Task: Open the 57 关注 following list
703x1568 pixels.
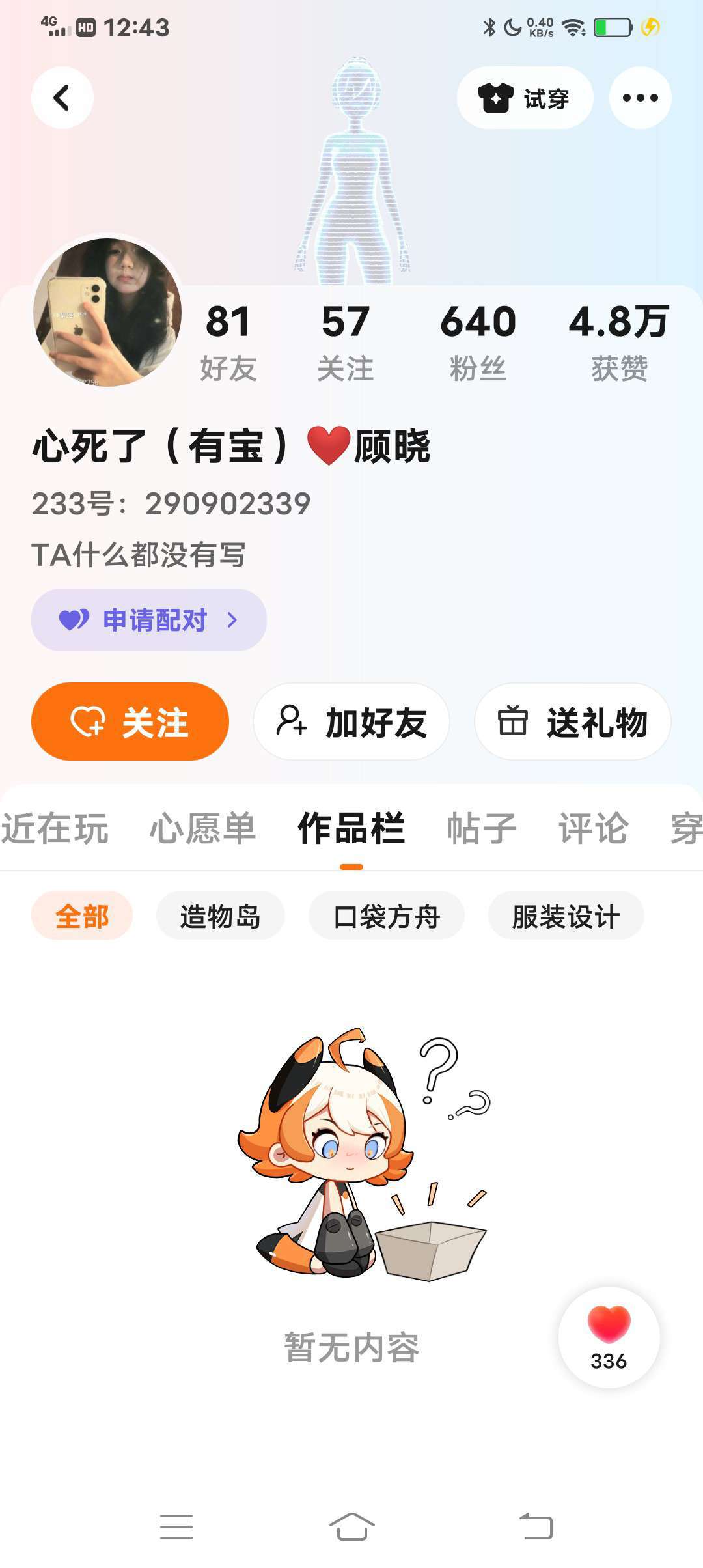Action: pyautogui.click(x=345, y=342)
